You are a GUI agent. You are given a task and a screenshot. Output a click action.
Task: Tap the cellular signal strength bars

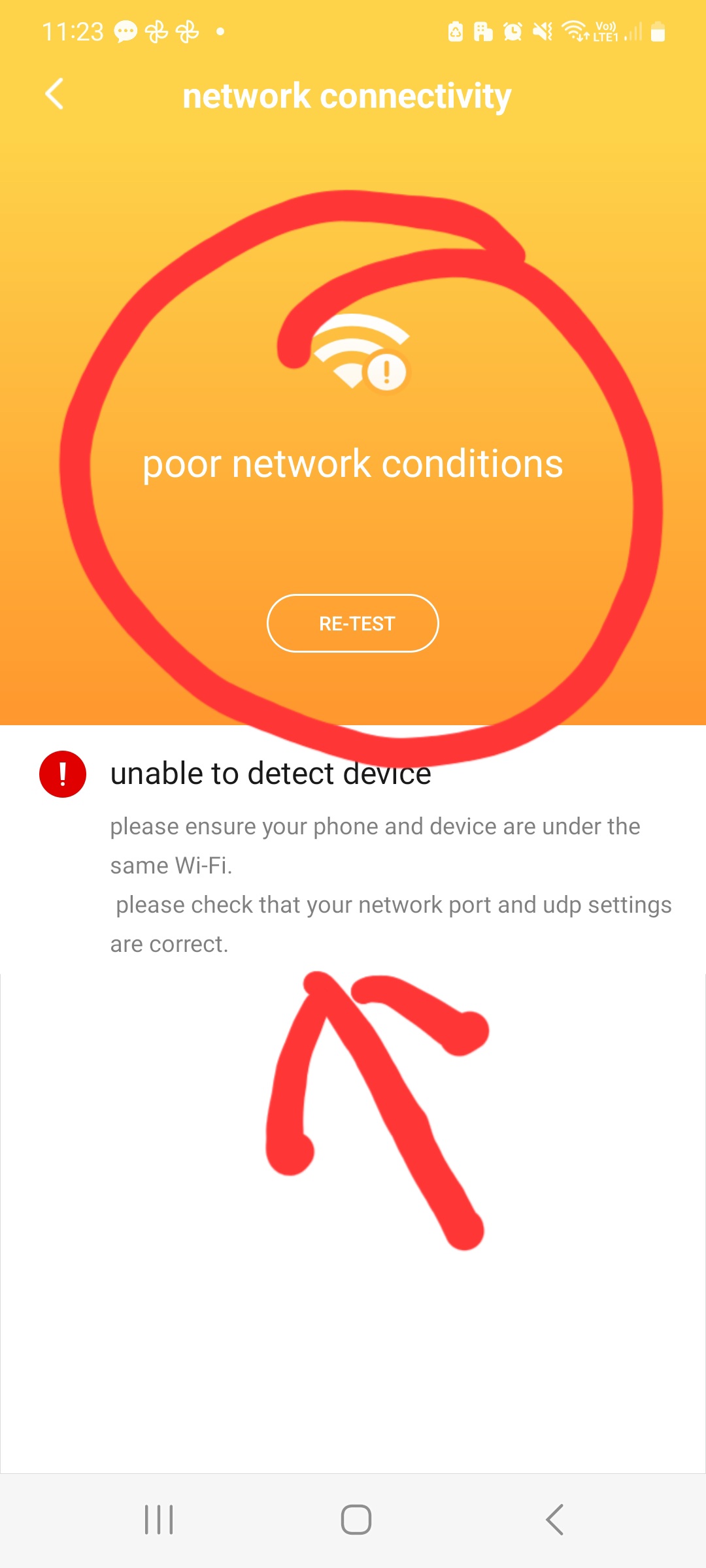click(631, 31)
